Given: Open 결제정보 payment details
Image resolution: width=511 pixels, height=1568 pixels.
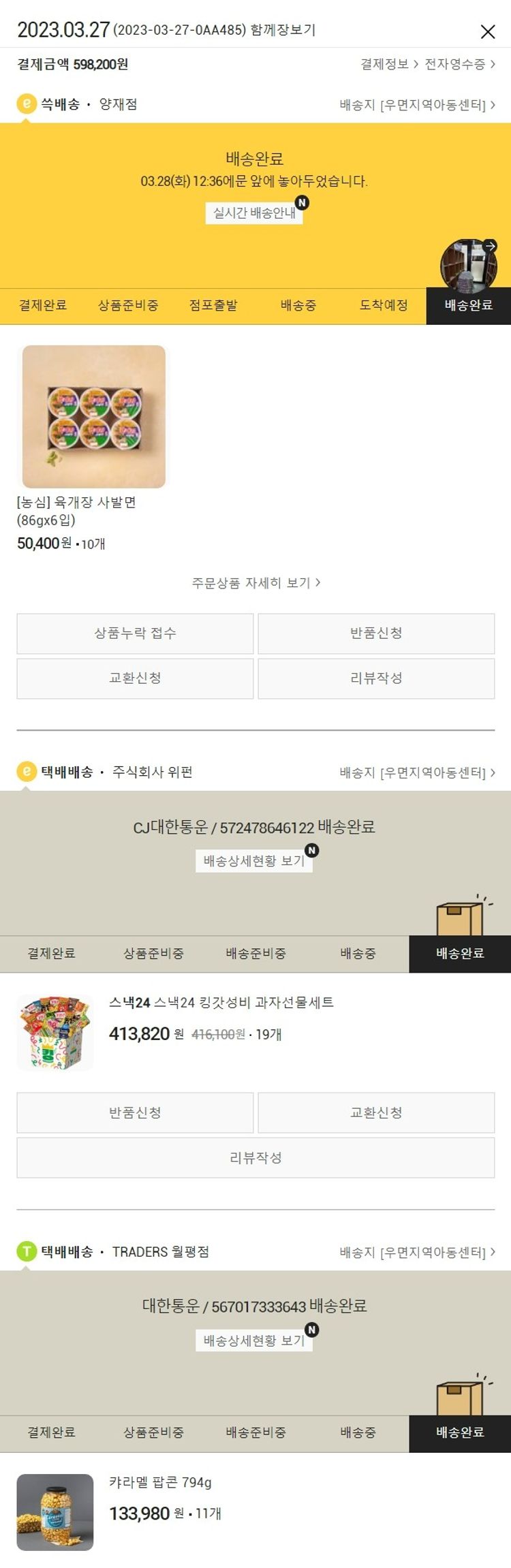Looking at the screenshot, I should pyautogui.click(x=389, y=64).
